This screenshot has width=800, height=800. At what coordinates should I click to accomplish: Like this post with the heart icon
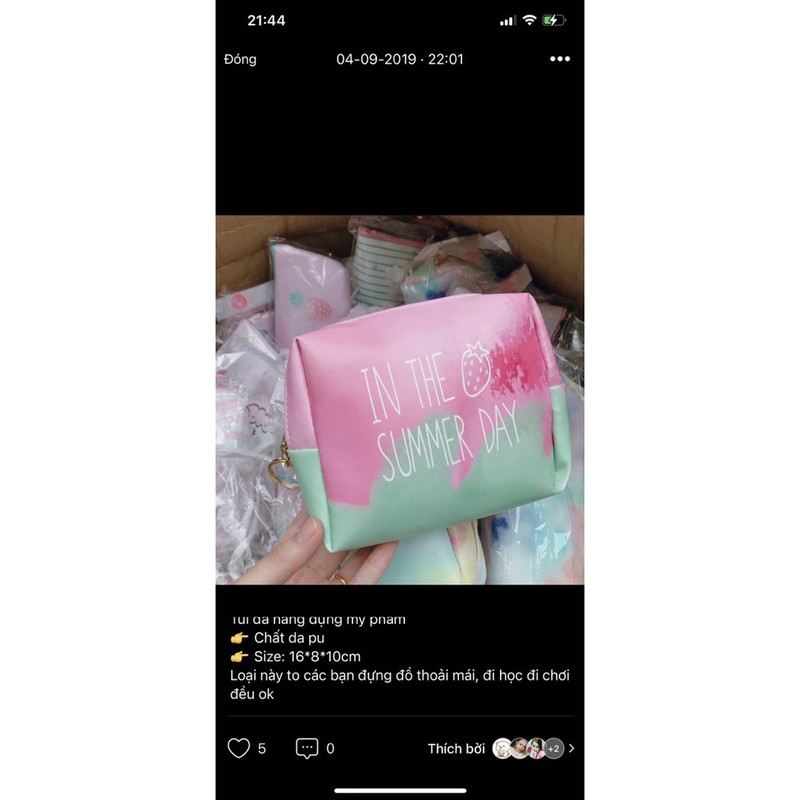click(x=238, y=748)
